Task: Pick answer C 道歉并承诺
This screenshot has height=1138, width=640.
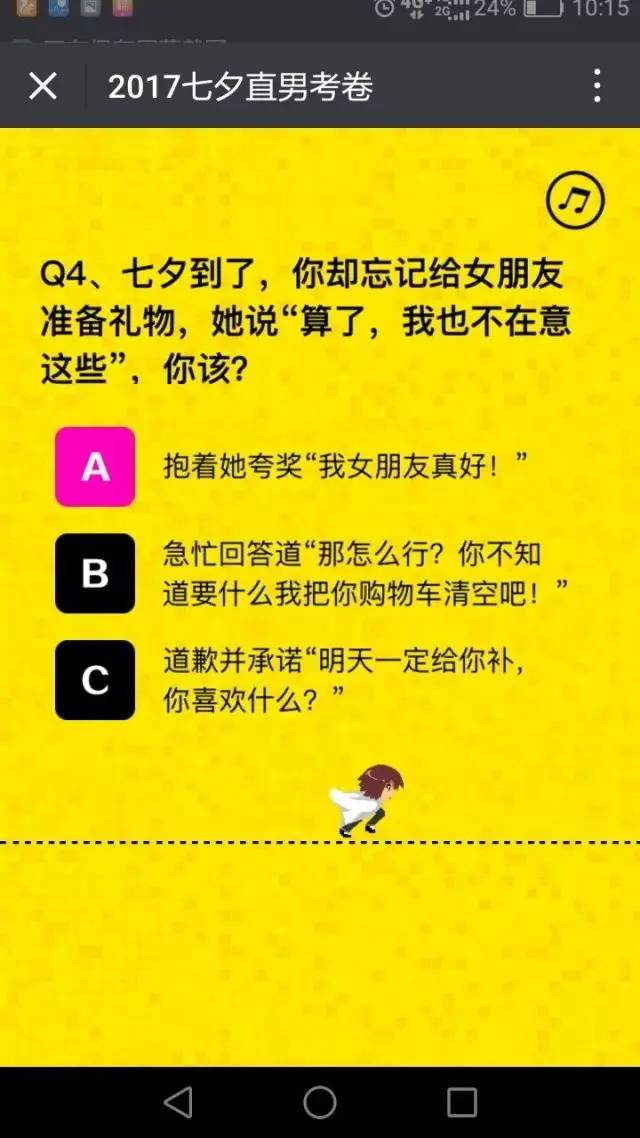Action: 95,680
